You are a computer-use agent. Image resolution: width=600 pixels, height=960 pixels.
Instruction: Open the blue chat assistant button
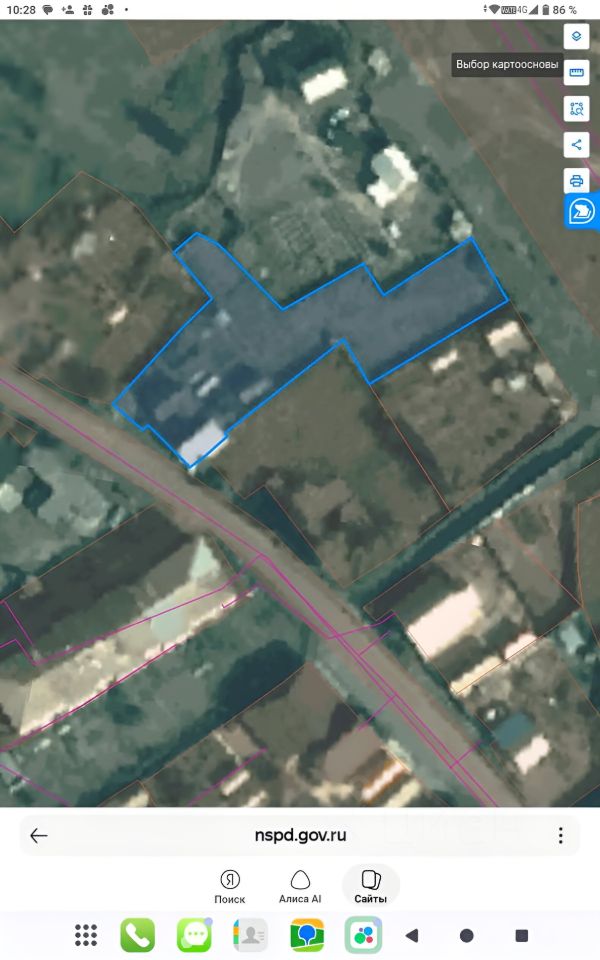pos(581,212)
